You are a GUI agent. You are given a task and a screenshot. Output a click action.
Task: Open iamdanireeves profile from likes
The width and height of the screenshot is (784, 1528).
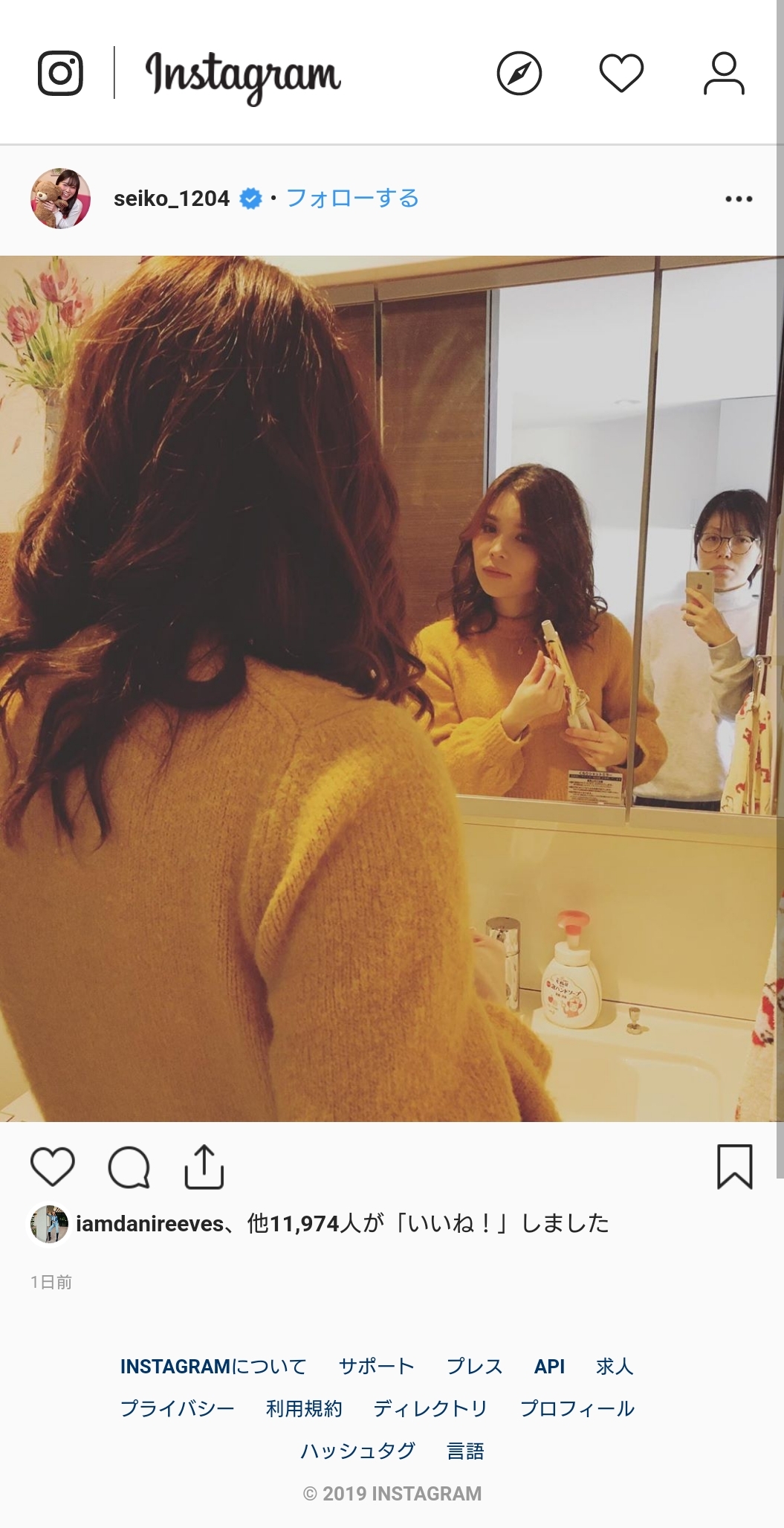coord(149,1224)
